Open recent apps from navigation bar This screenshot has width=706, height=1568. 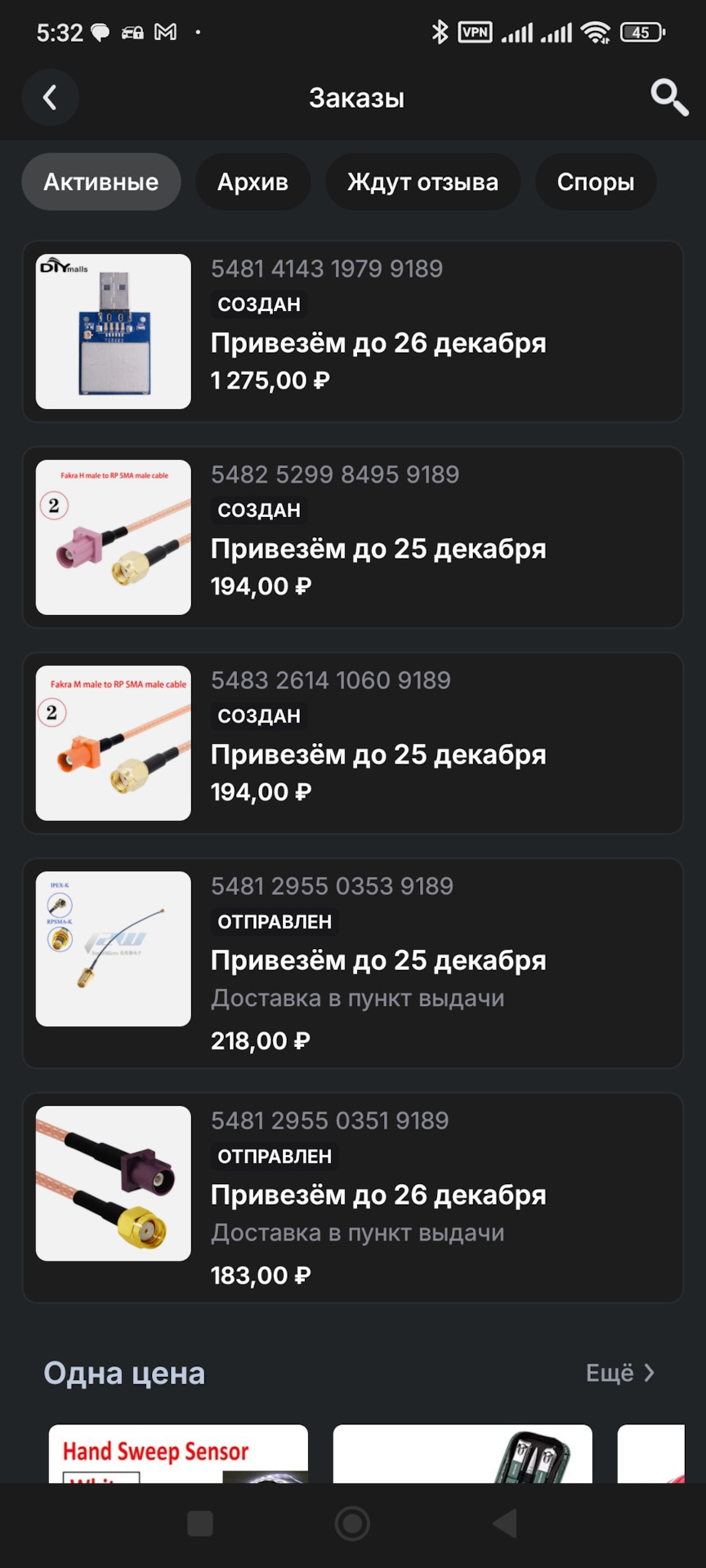[x=200, y=1524]
